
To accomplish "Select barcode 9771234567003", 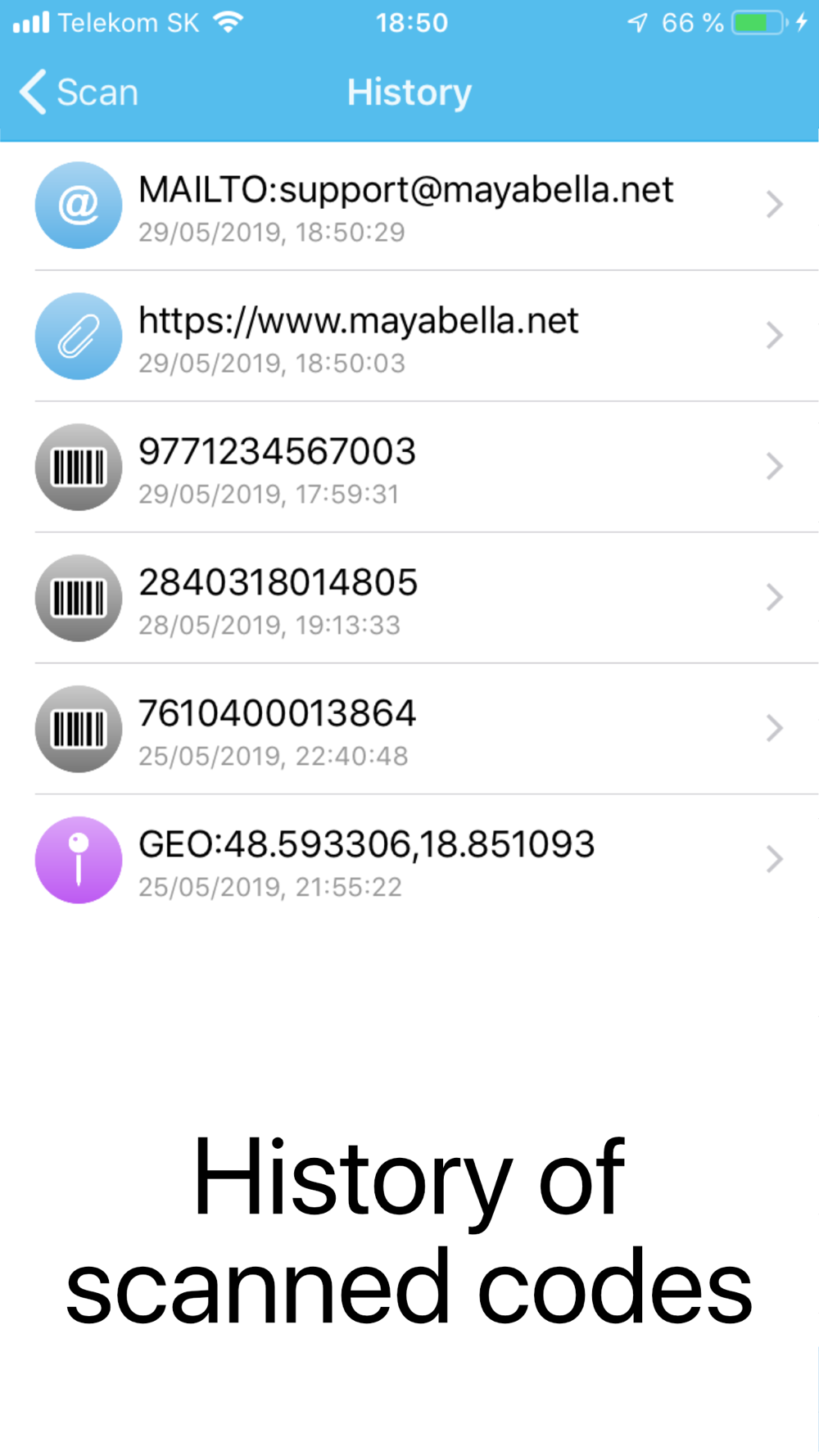I will click(409, 468).
